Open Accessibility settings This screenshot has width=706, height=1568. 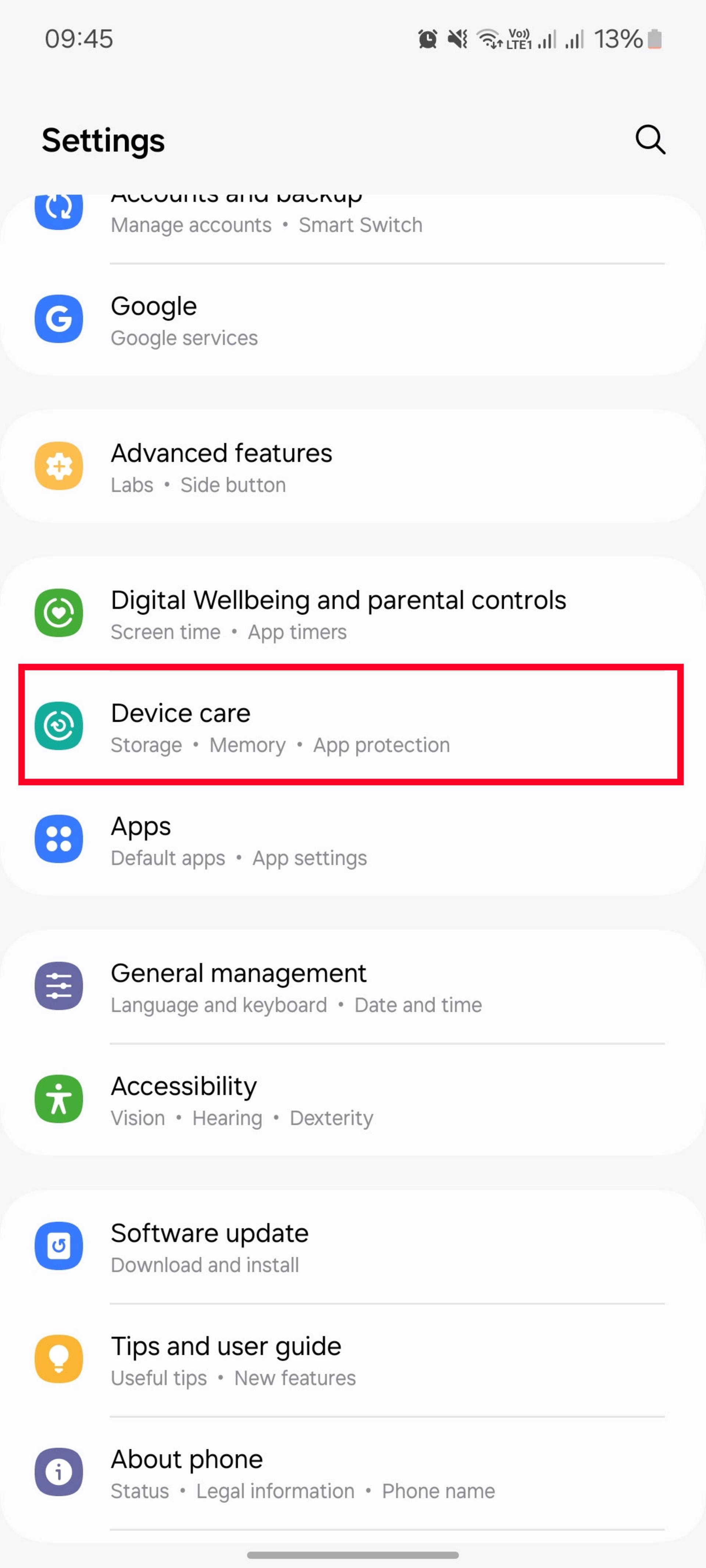coord(353,1100)
